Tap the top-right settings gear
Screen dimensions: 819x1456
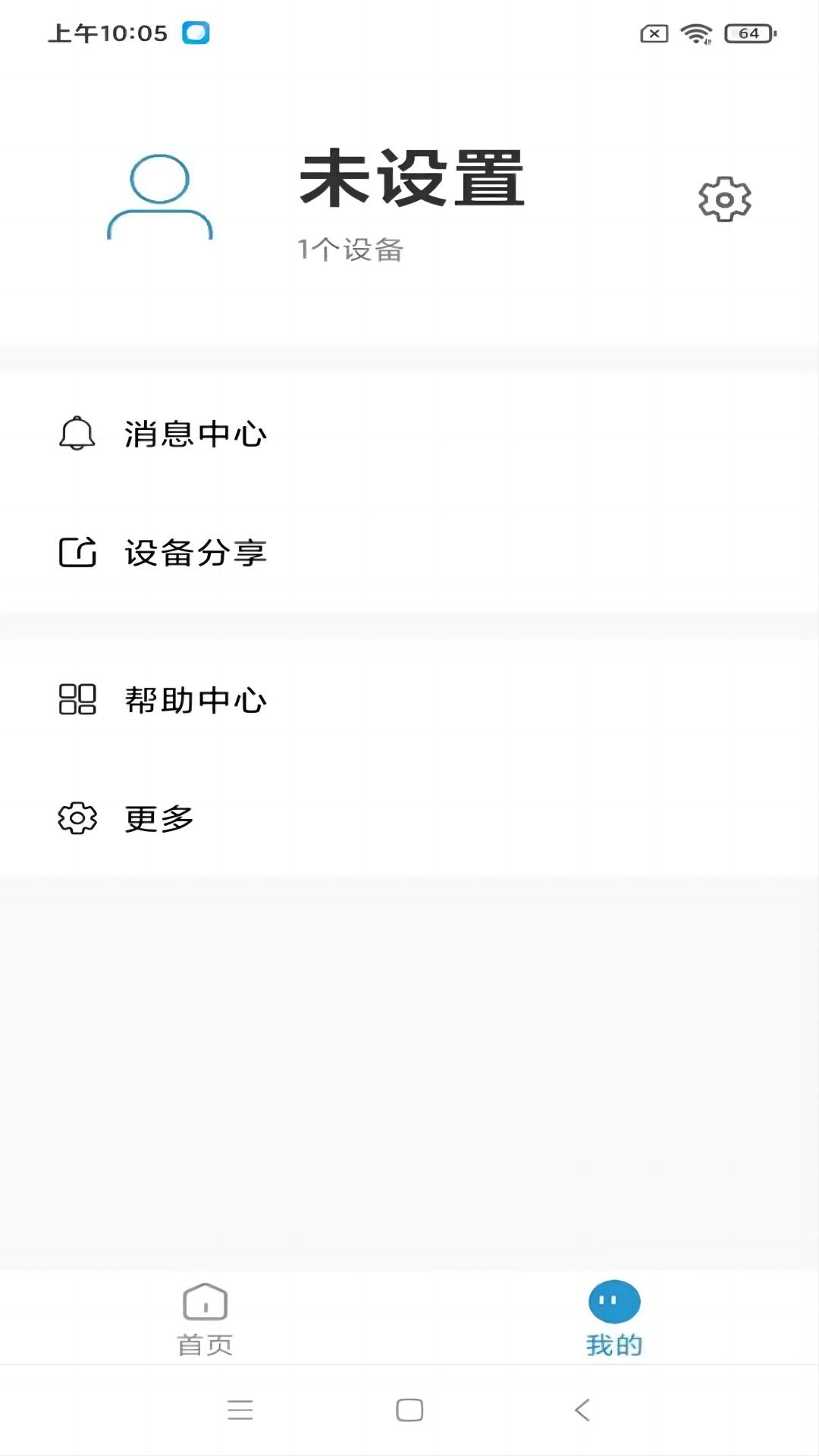[x=726, y=199]
